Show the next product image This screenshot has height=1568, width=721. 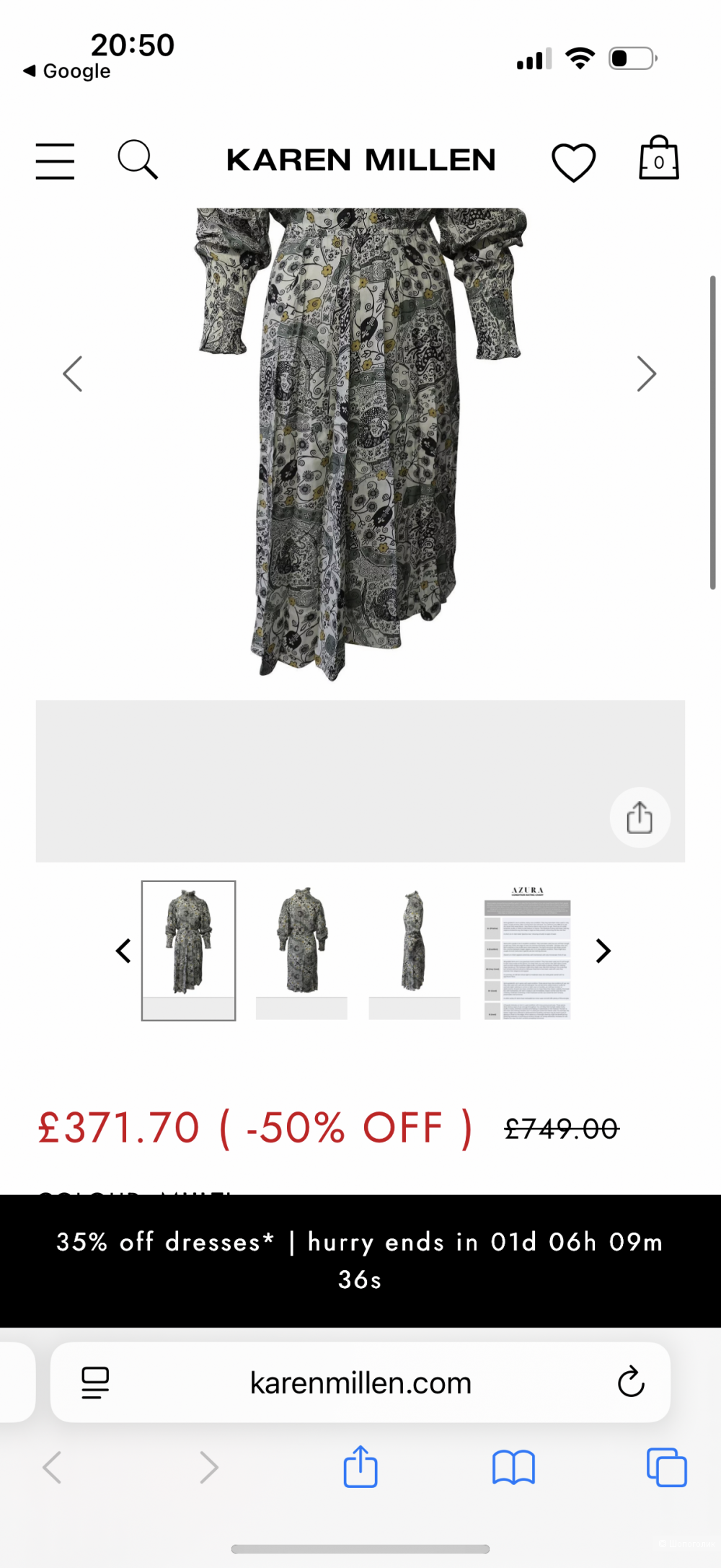coord(647,374)
